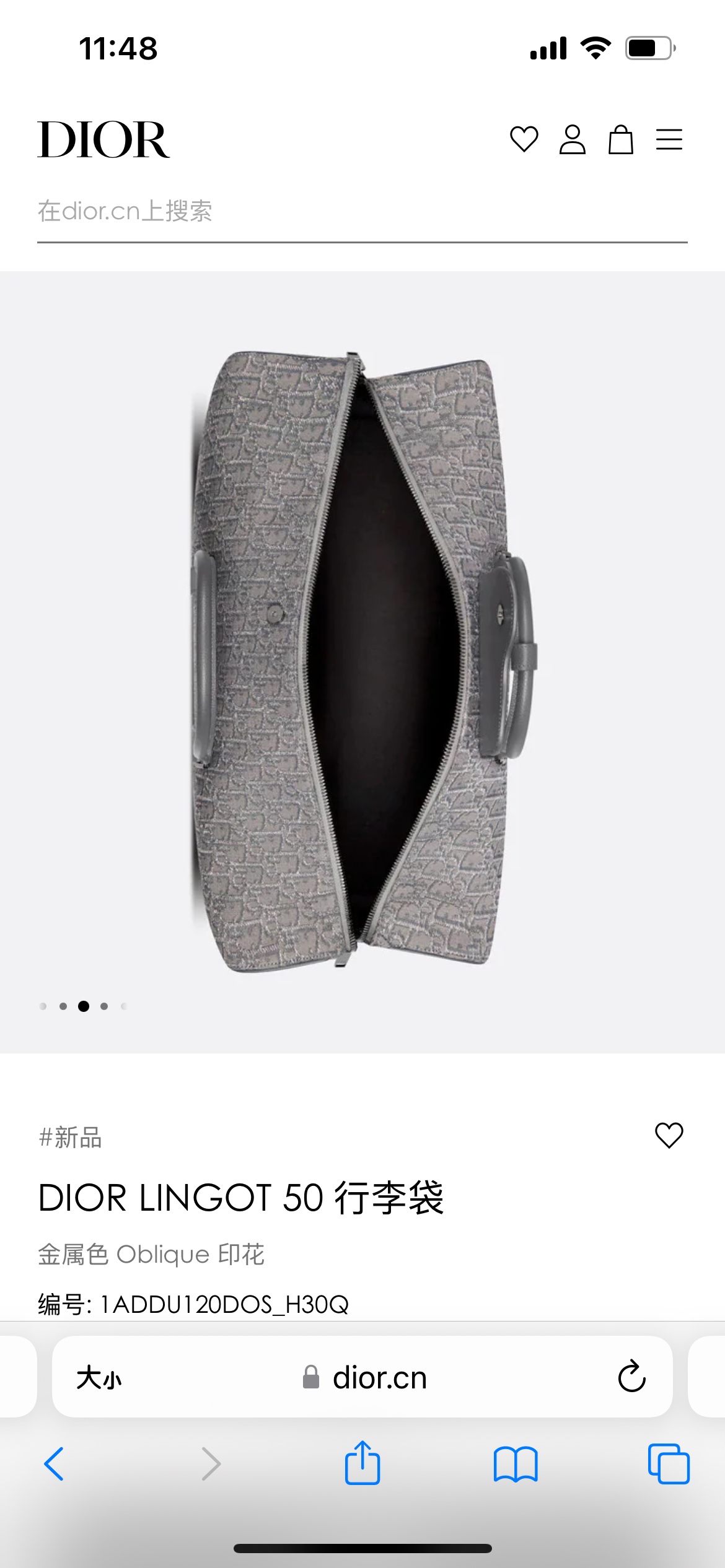725x1568 pixels.
Task: Open Safari page size settings
Action: pos(99,1378)
